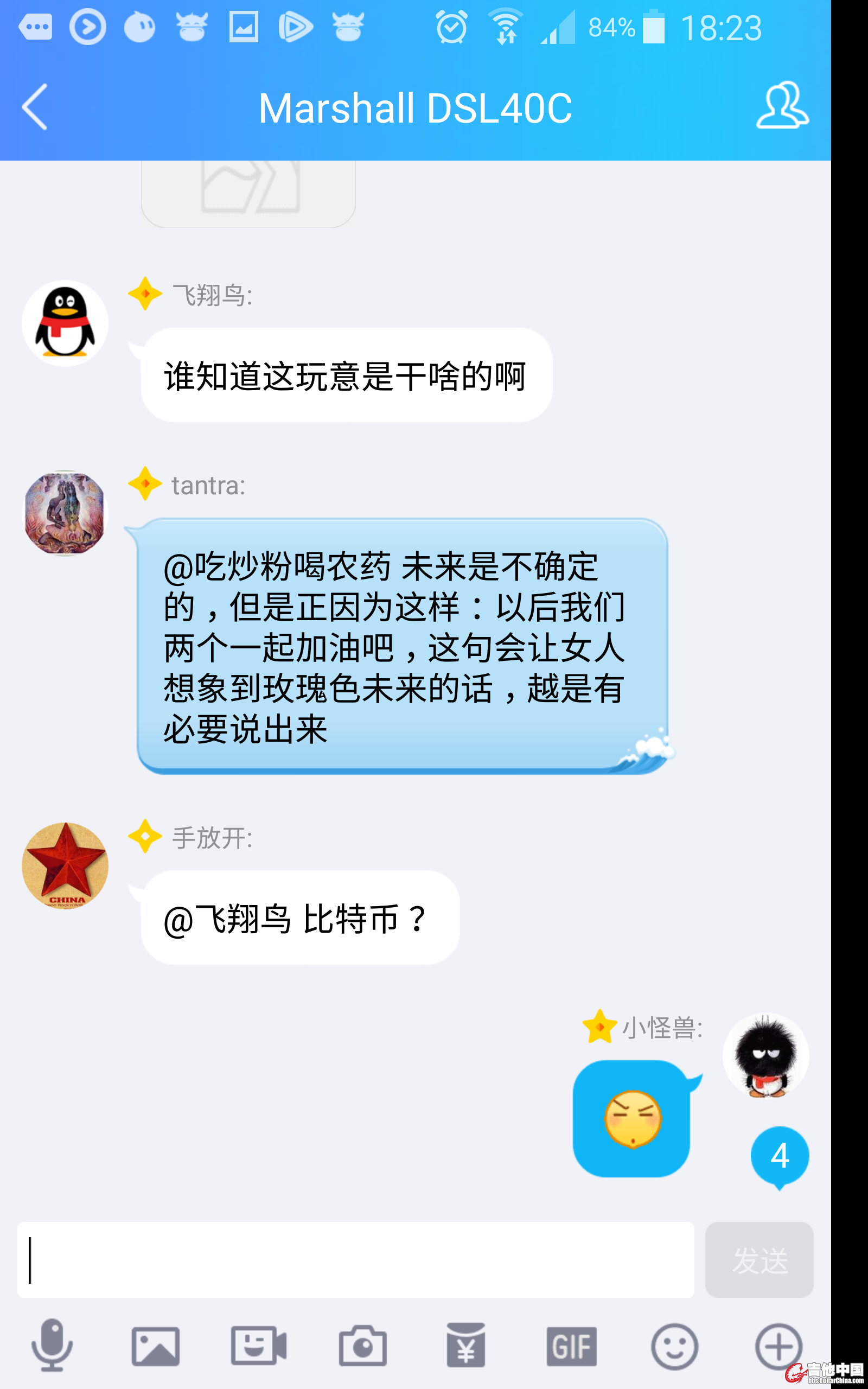868x1389 pixels.
Task: View tantra's profile avatar
Action: tap(65, 513)
